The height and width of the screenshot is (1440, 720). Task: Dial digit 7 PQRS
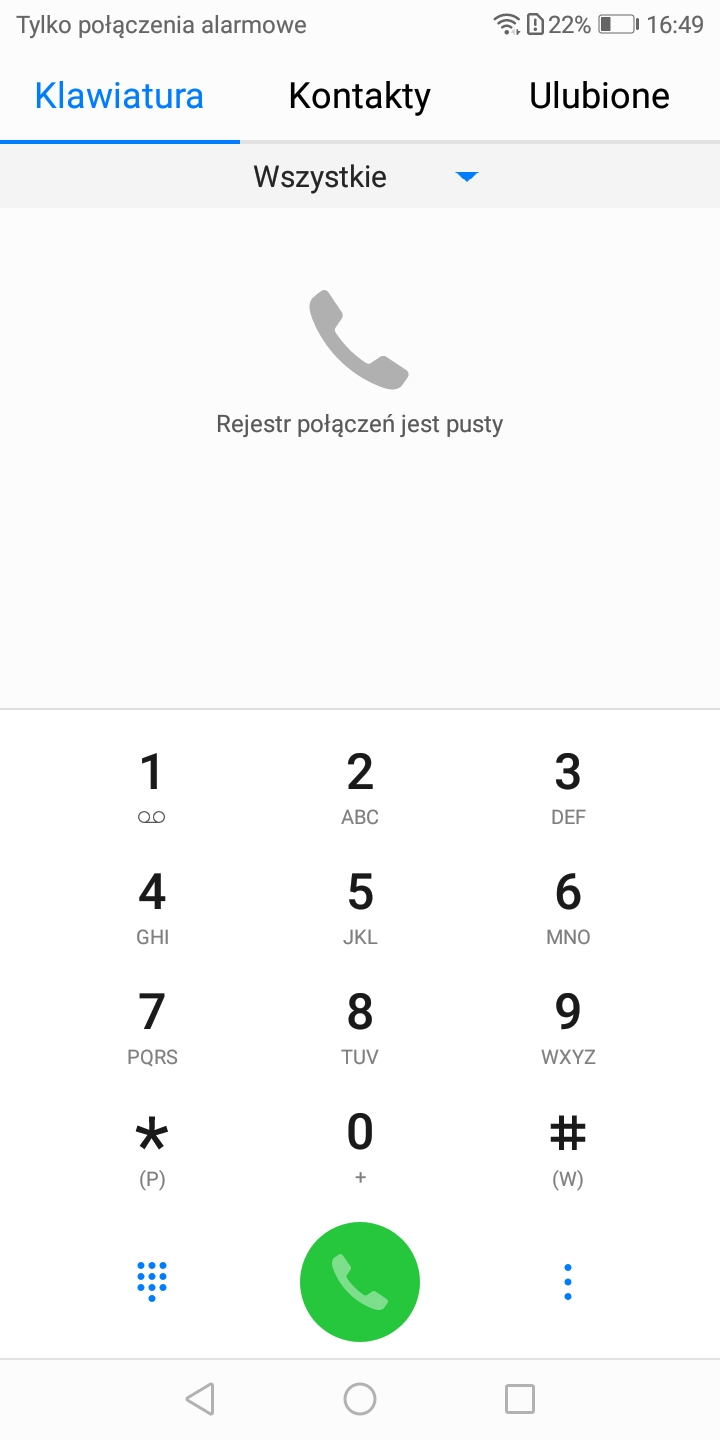[152, 1028]
